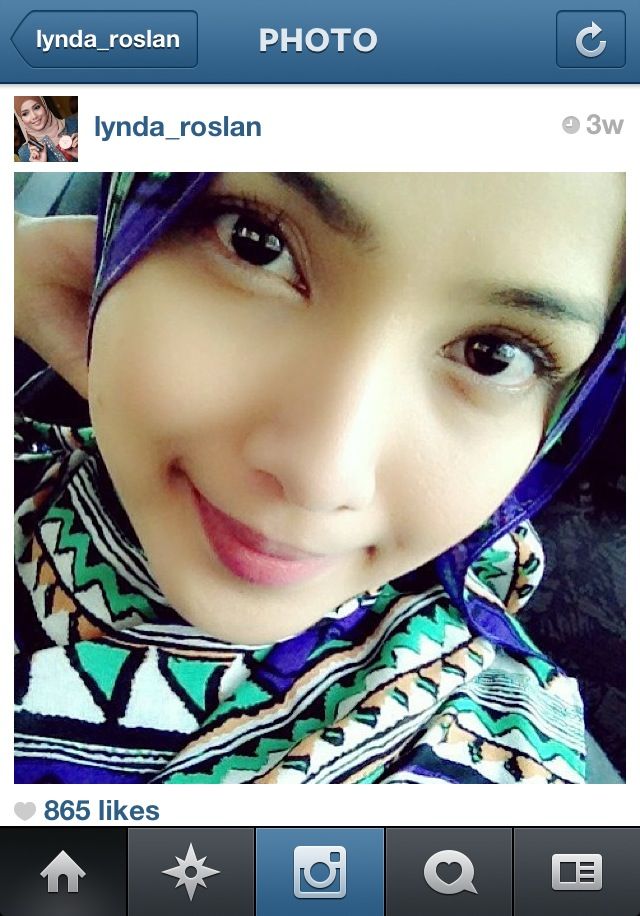Open the camera tab
640x916 pixels.
click(320, 872)
